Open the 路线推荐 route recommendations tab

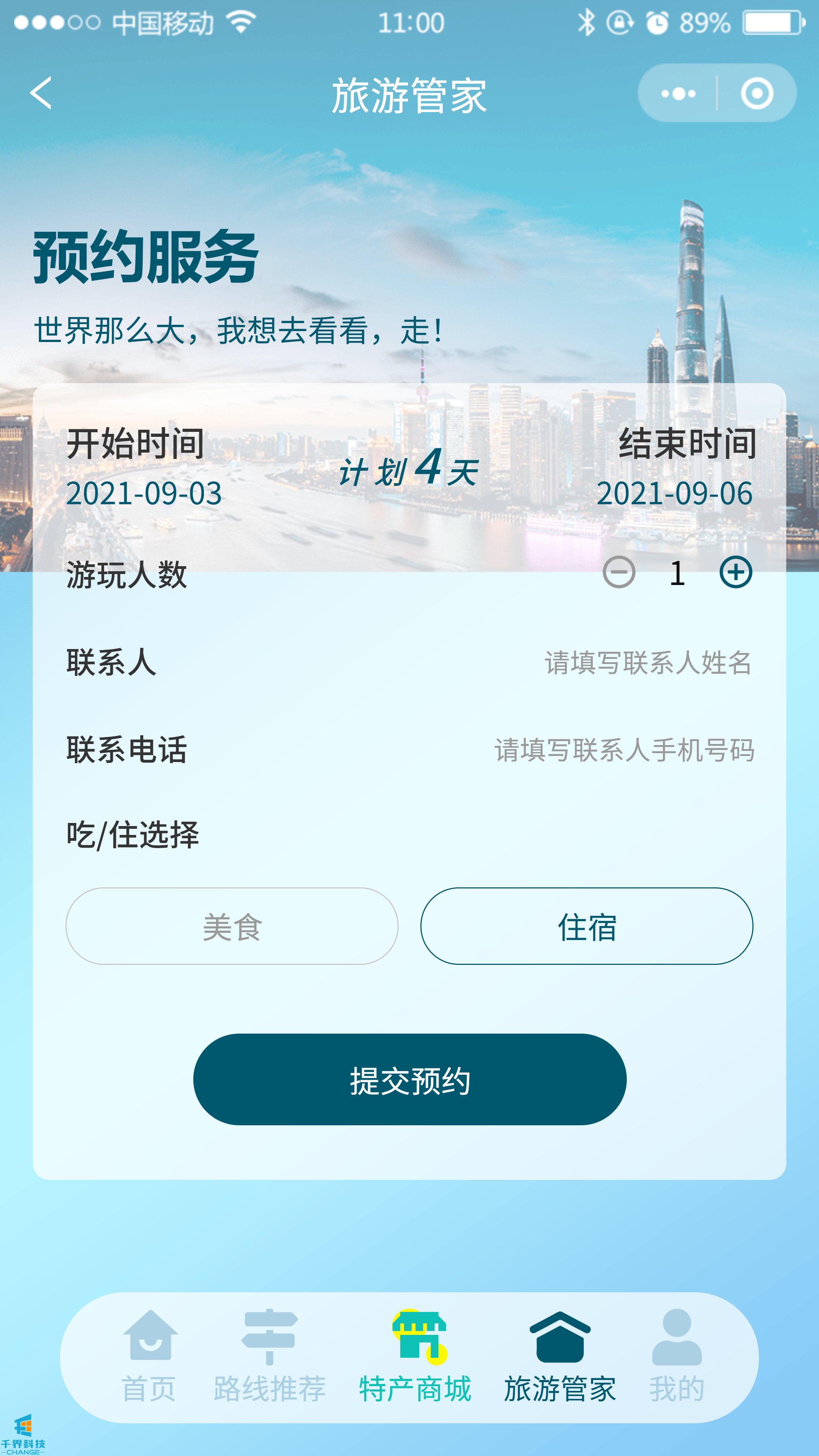tap(269, 1357)
